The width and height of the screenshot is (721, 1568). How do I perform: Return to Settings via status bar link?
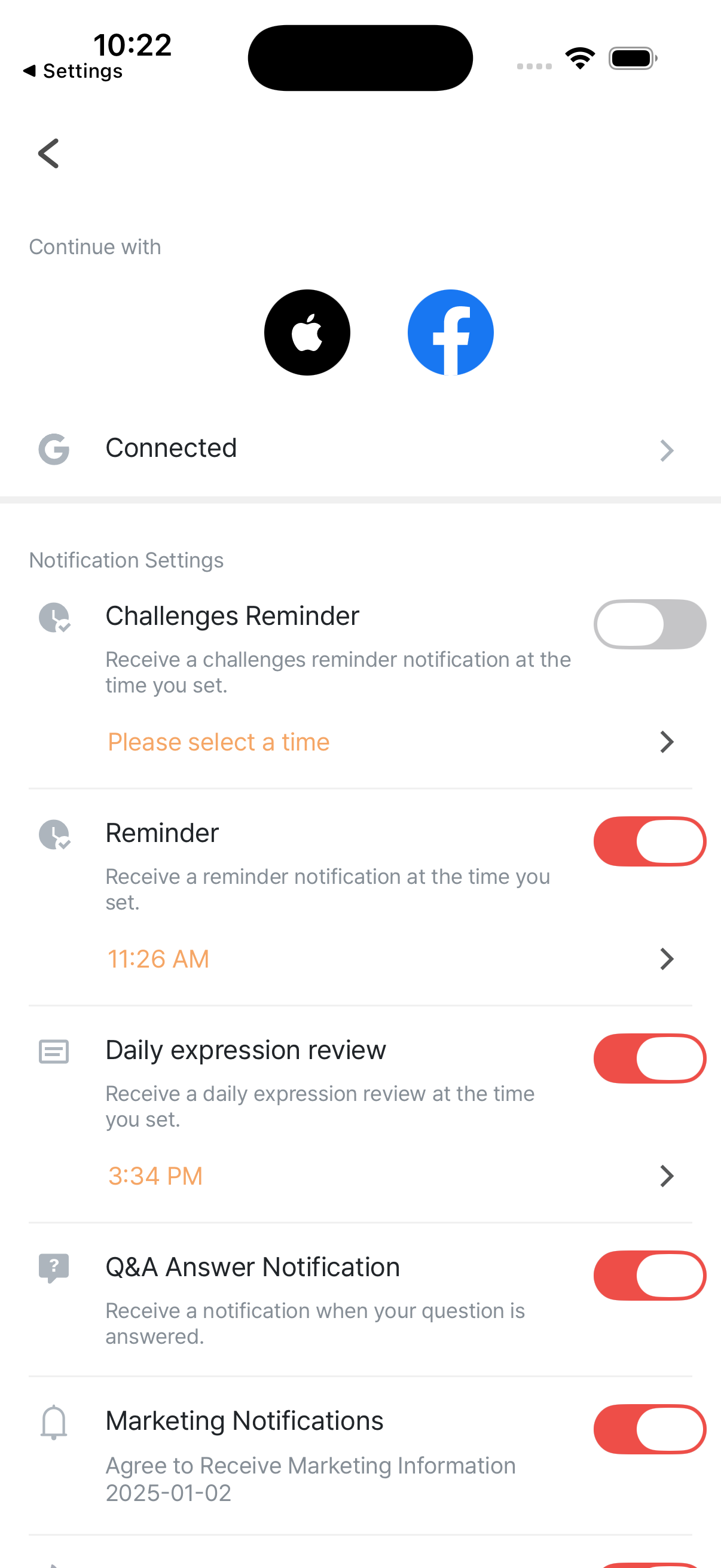(73, 71)
